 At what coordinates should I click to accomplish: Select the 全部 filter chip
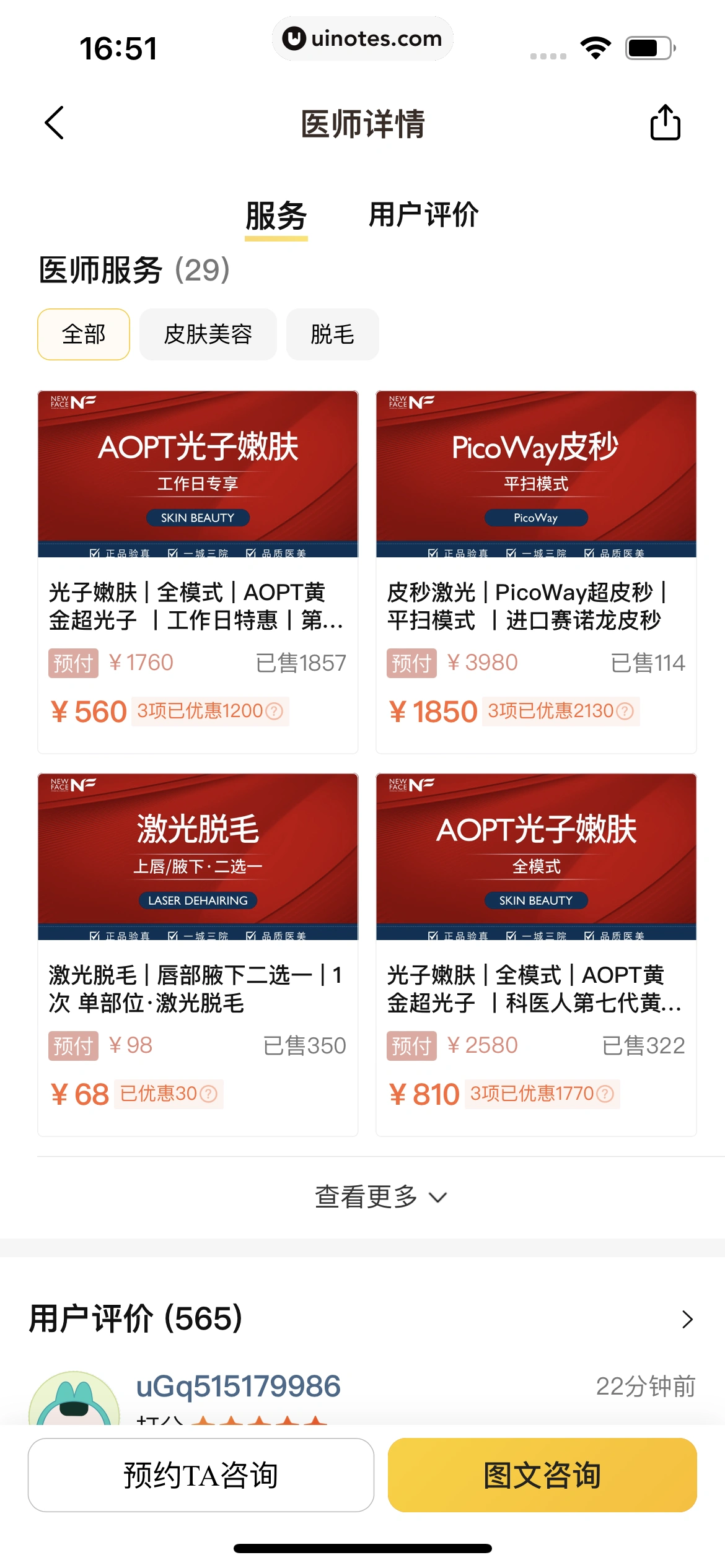[83, 334]
